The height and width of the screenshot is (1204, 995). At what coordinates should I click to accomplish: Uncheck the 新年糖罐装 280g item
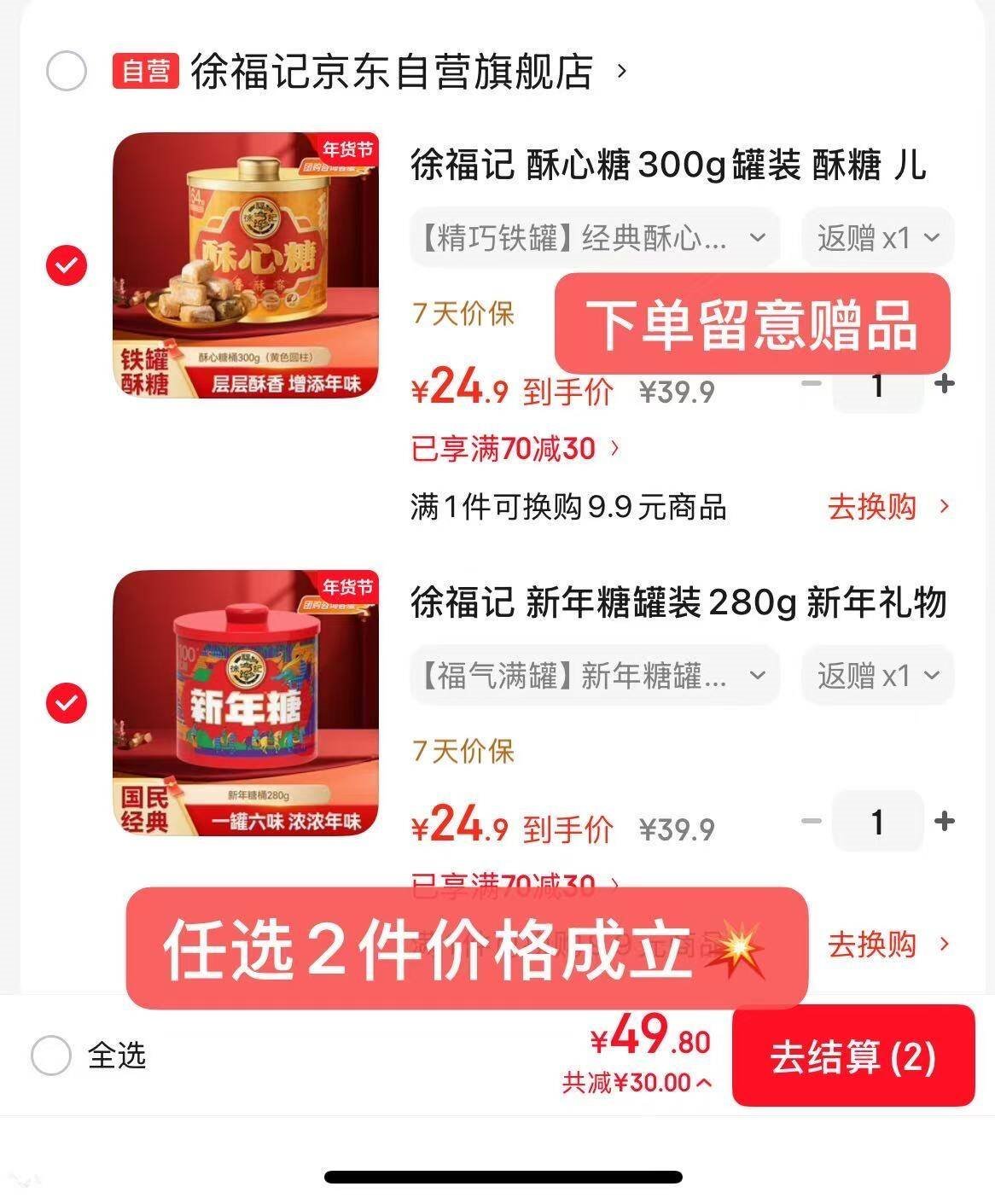[x=66, y=703]
